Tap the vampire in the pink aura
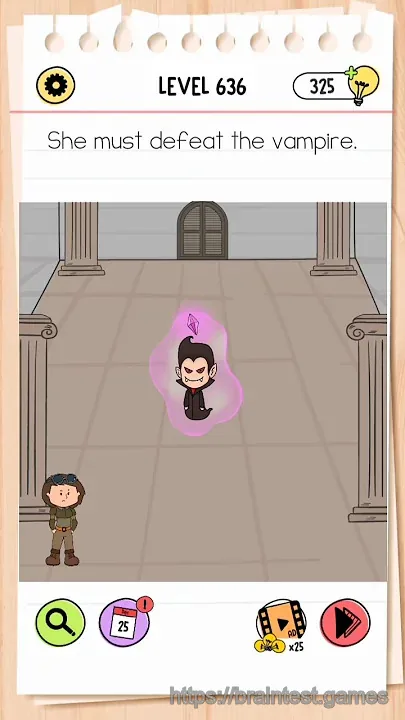Screen dimensions: 405x720 click(x=196, y=377)
